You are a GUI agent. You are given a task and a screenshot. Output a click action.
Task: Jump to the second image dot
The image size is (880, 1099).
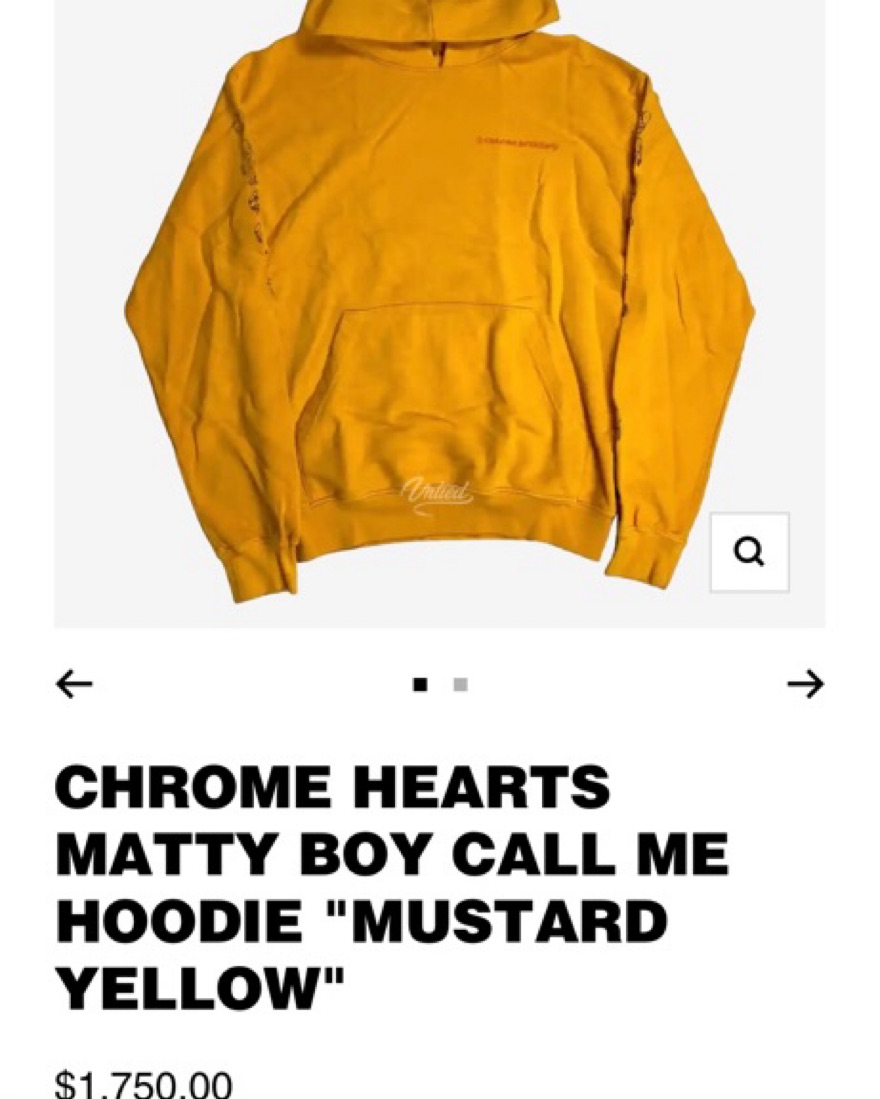460,685
